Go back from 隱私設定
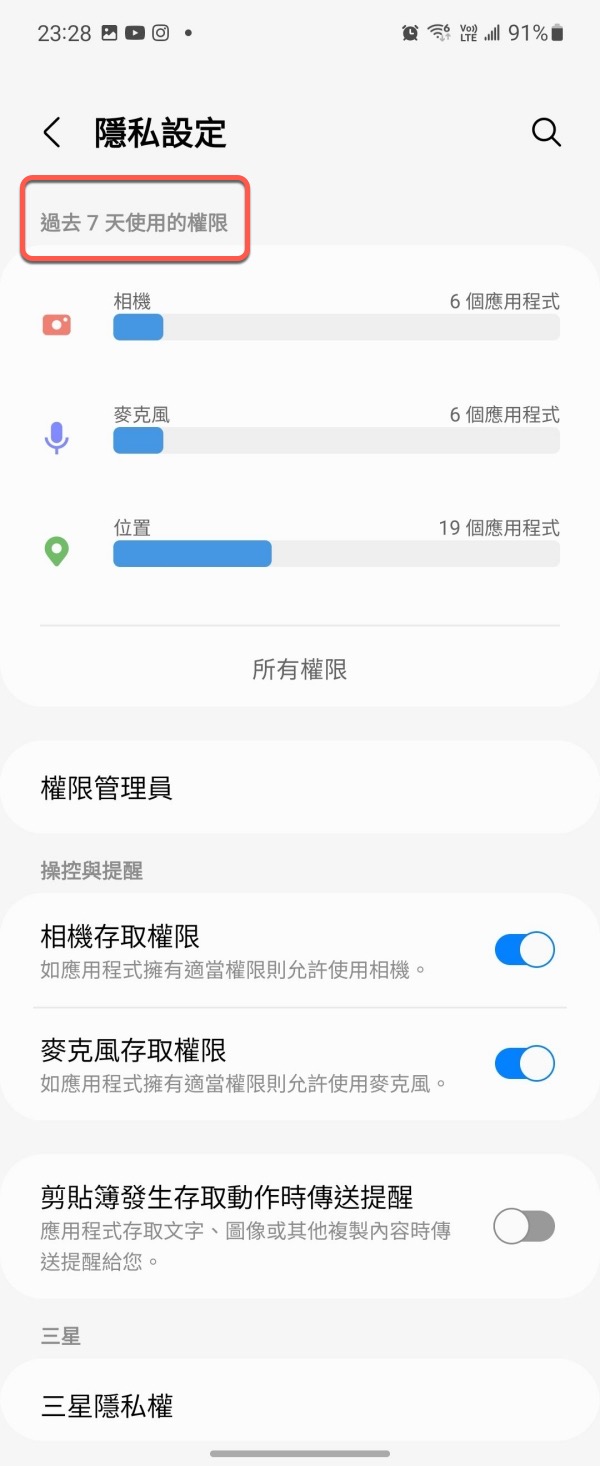This screenshot has height=1466, width=600. (x=52, y=133)
